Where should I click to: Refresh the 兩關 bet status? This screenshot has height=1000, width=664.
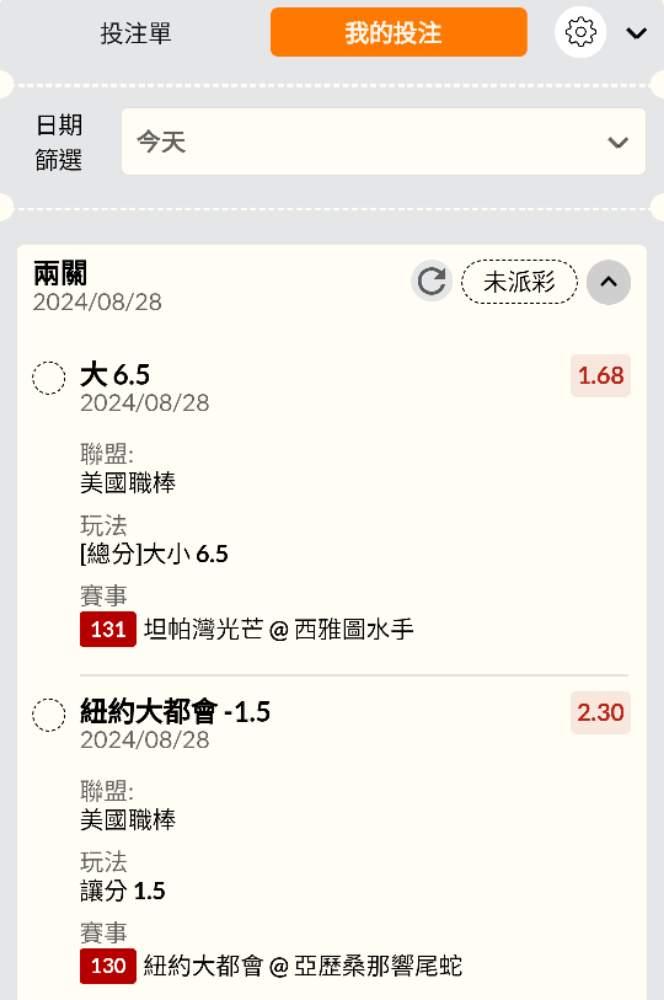click(431, 283)
